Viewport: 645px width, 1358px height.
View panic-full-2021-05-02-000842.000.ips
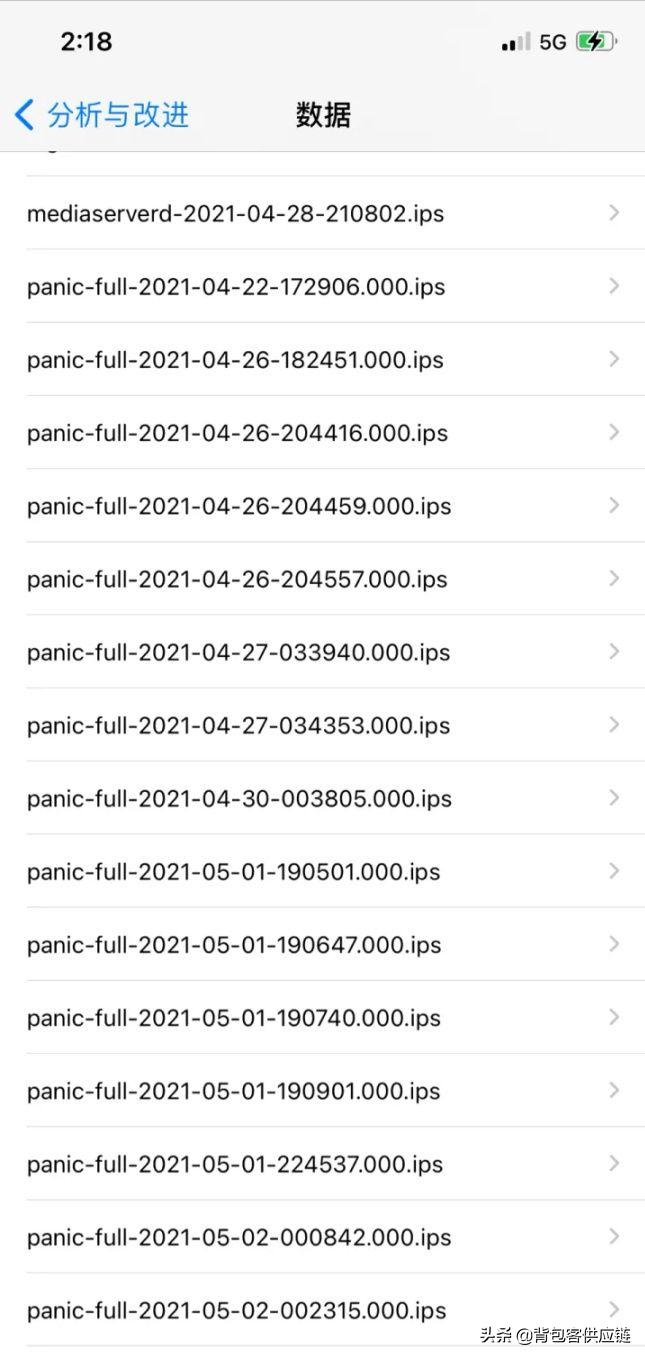[239, 1237]
